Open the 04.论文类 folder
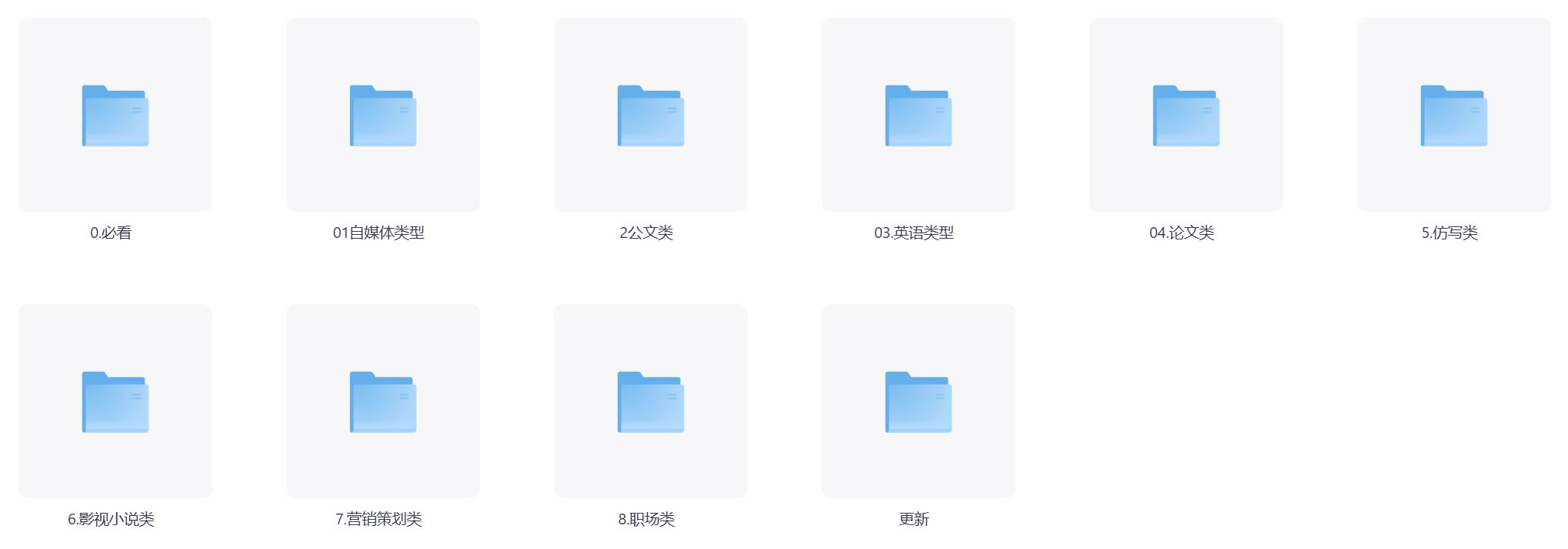This screenshot has height=549, width=1568. pos(1186,115)
